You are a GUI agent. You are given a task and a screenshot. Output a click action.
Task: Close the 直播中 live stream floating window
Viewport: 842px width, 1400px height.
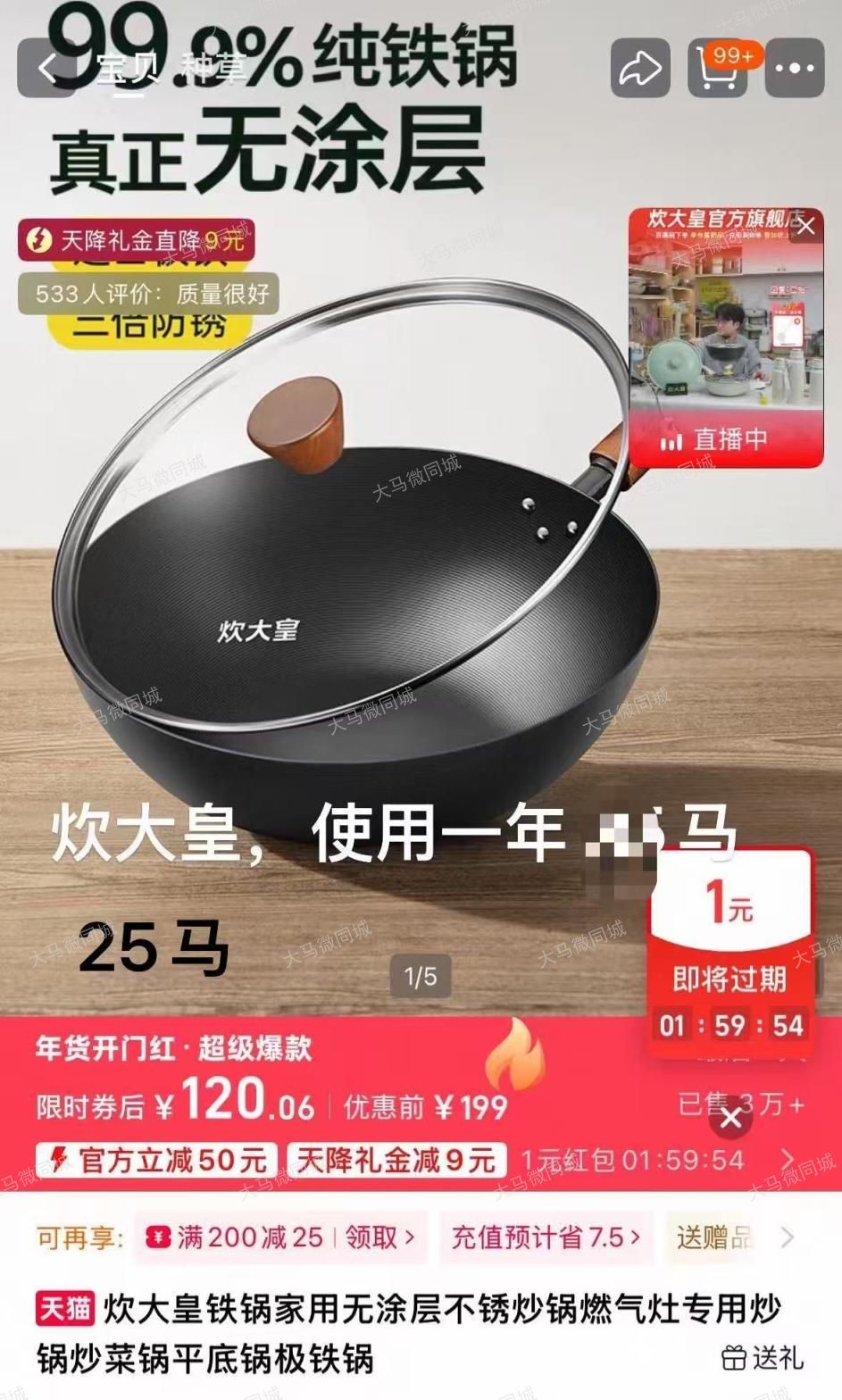coord(805,226)
